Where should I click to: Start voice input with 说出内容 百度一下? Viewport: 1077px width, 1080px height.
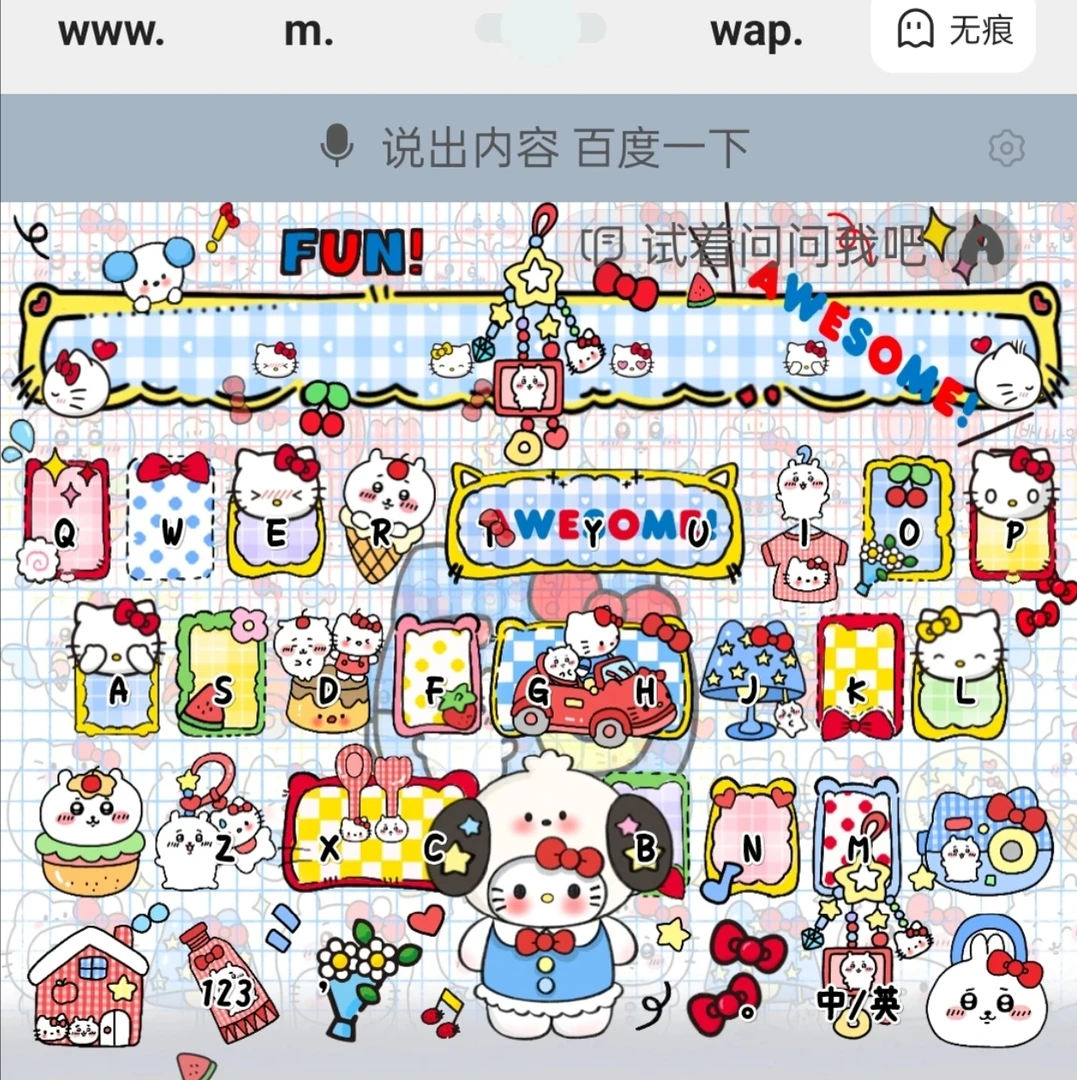click(x=536, y=149)
